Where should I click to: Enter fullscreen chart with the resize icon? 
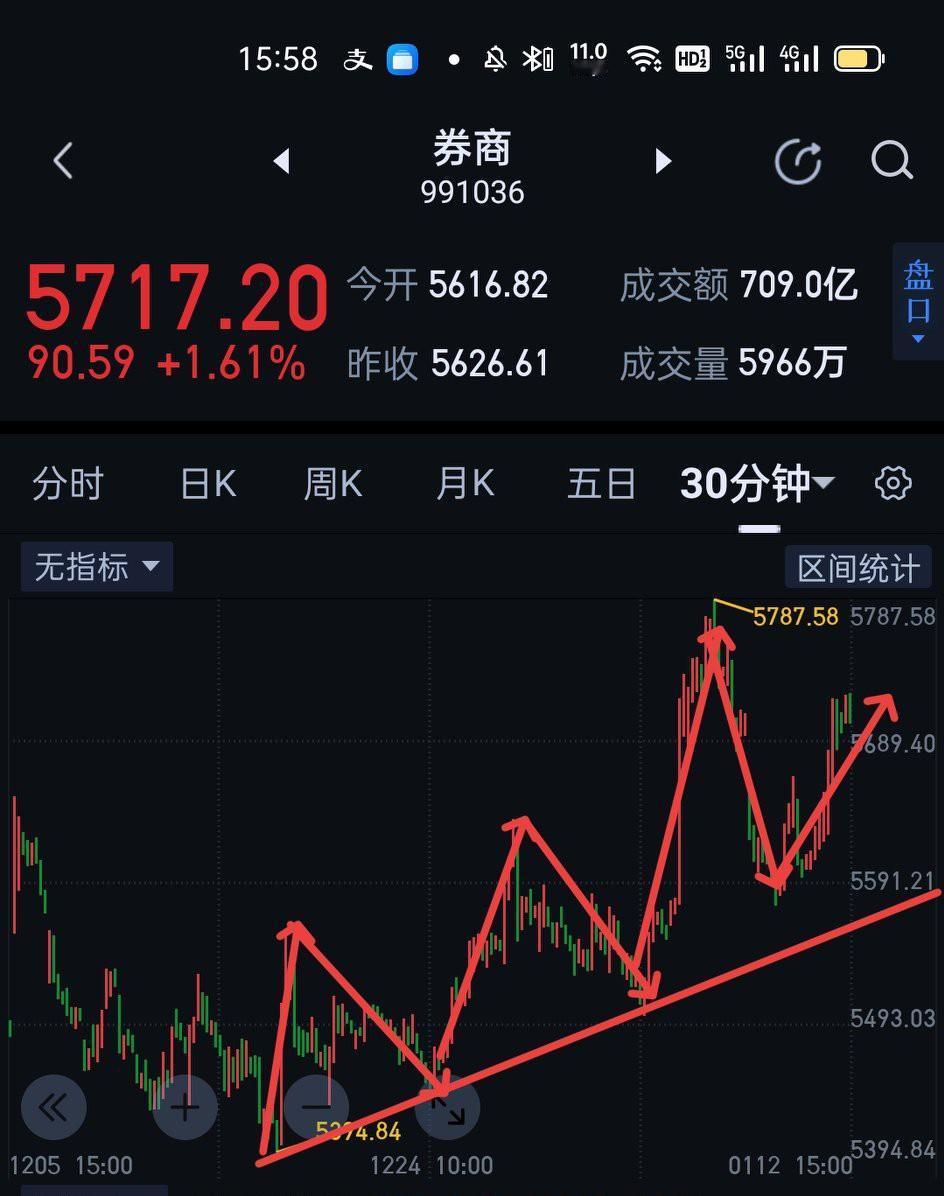pos(448,1107)
